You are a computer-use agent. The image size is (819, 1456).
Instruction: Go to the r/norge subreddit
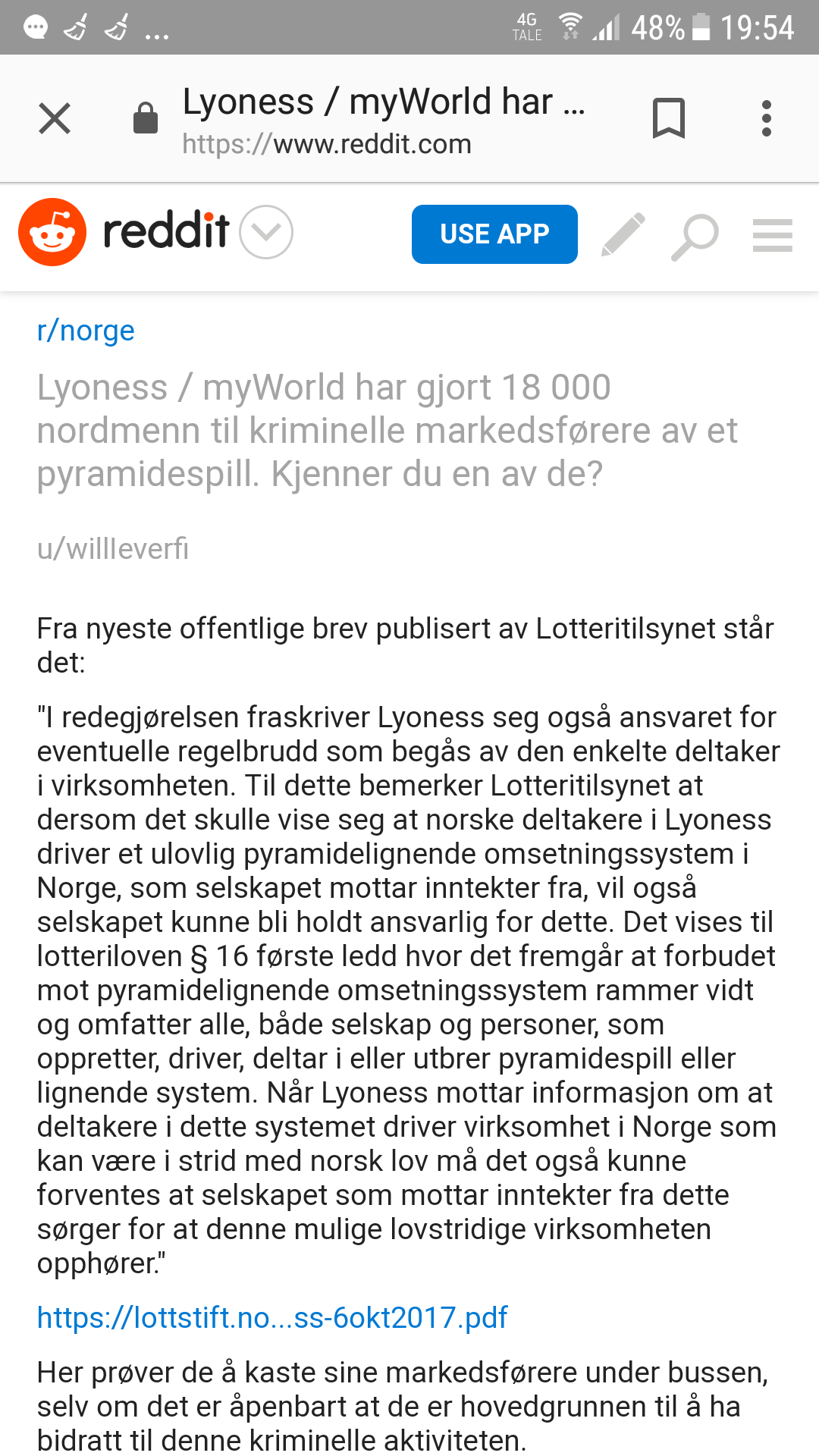click(x=86, y=331)
